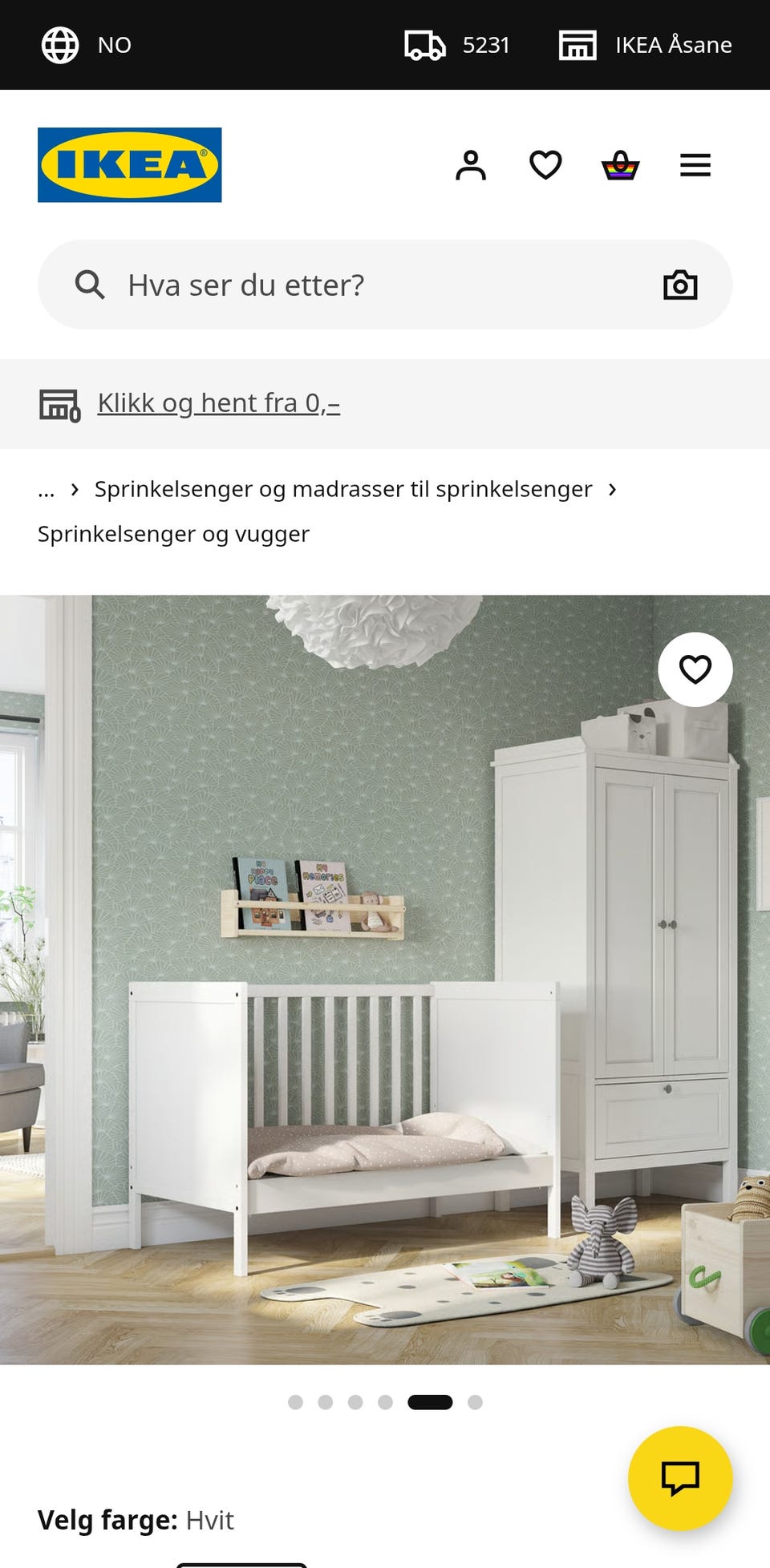Open Sprinkelsenger og madrasser til sprinkelsenger breadcrumb
Image resolution: width=770 pixels, height=1568 pixels.
[343, 489]
